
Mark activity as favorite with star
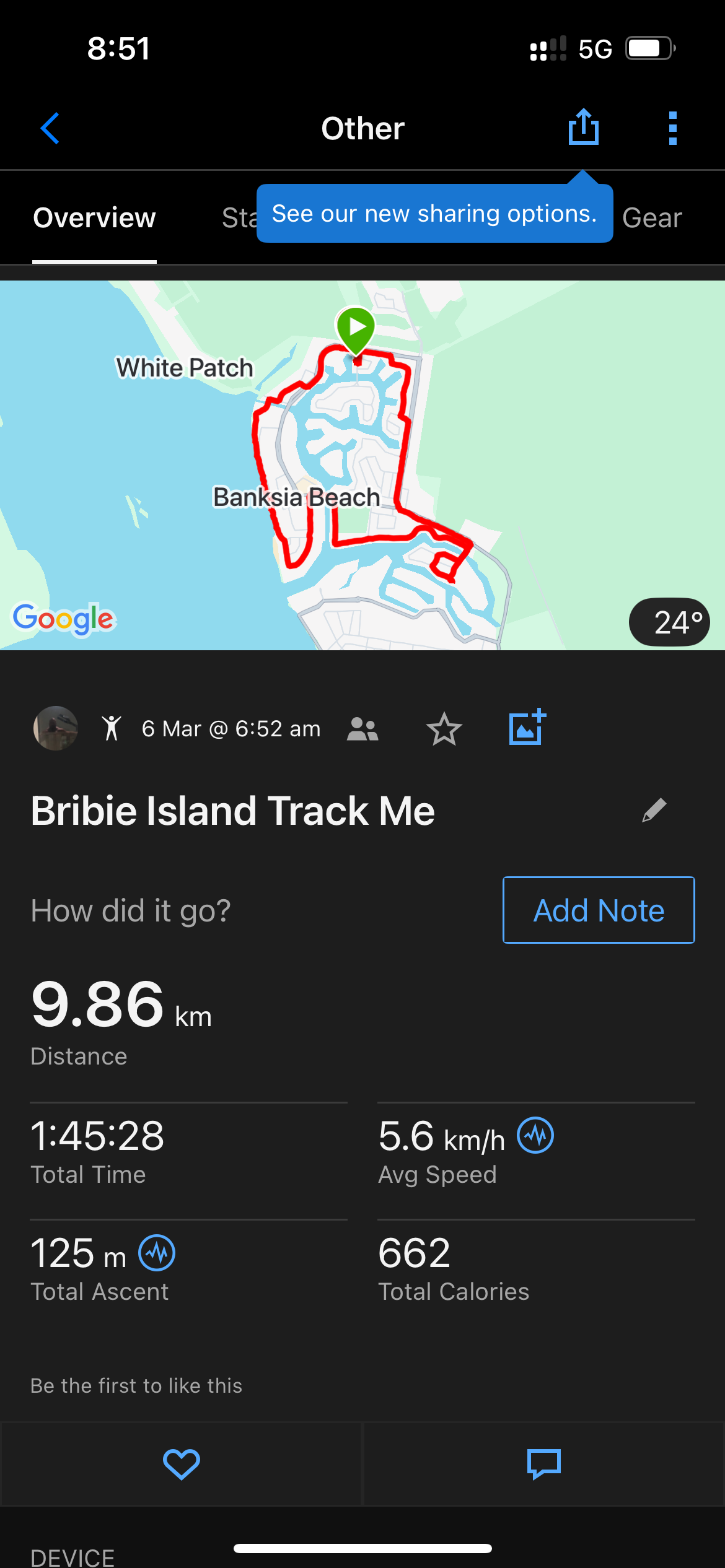(444, 729)
